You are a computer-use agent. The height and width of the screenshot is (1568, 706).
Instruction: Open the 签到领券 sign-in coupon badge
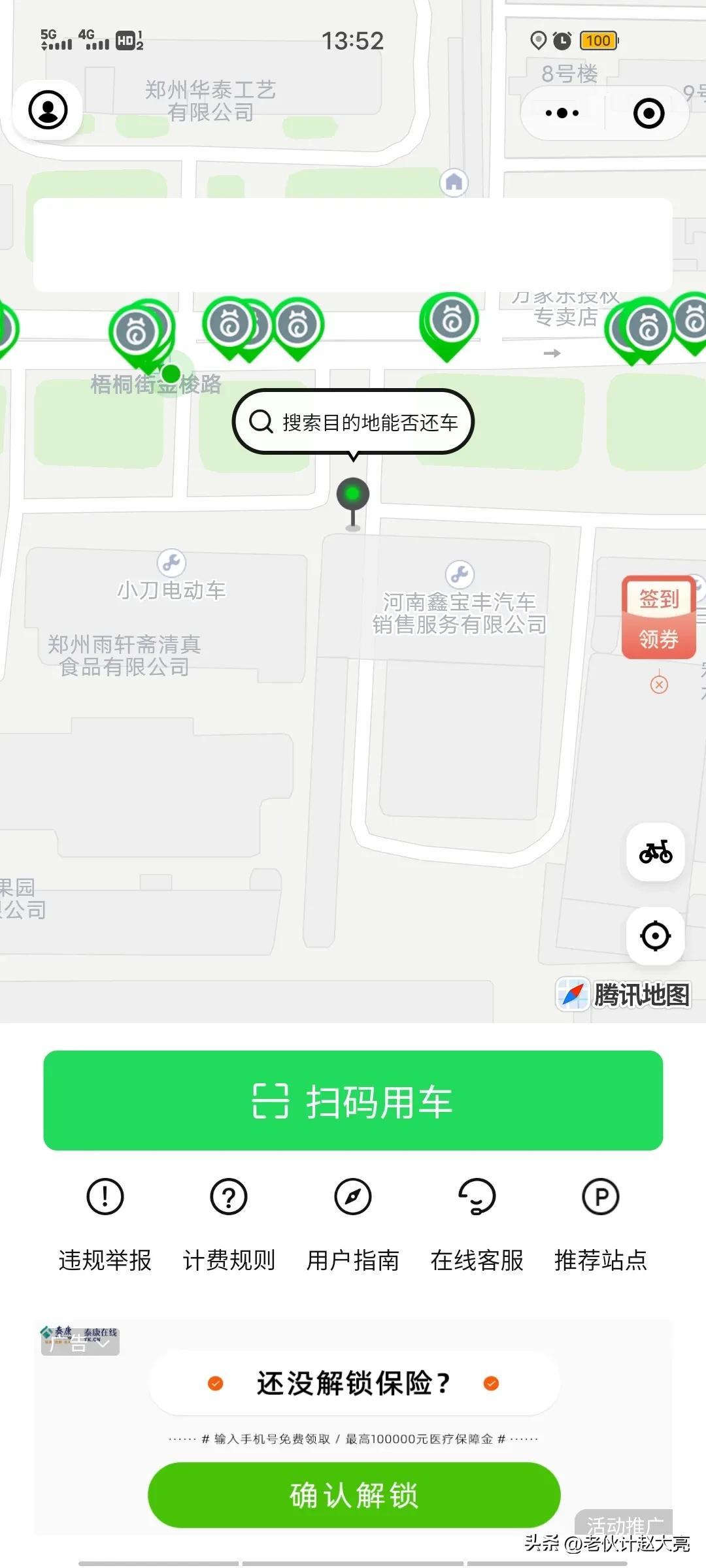tap(658, 617)
